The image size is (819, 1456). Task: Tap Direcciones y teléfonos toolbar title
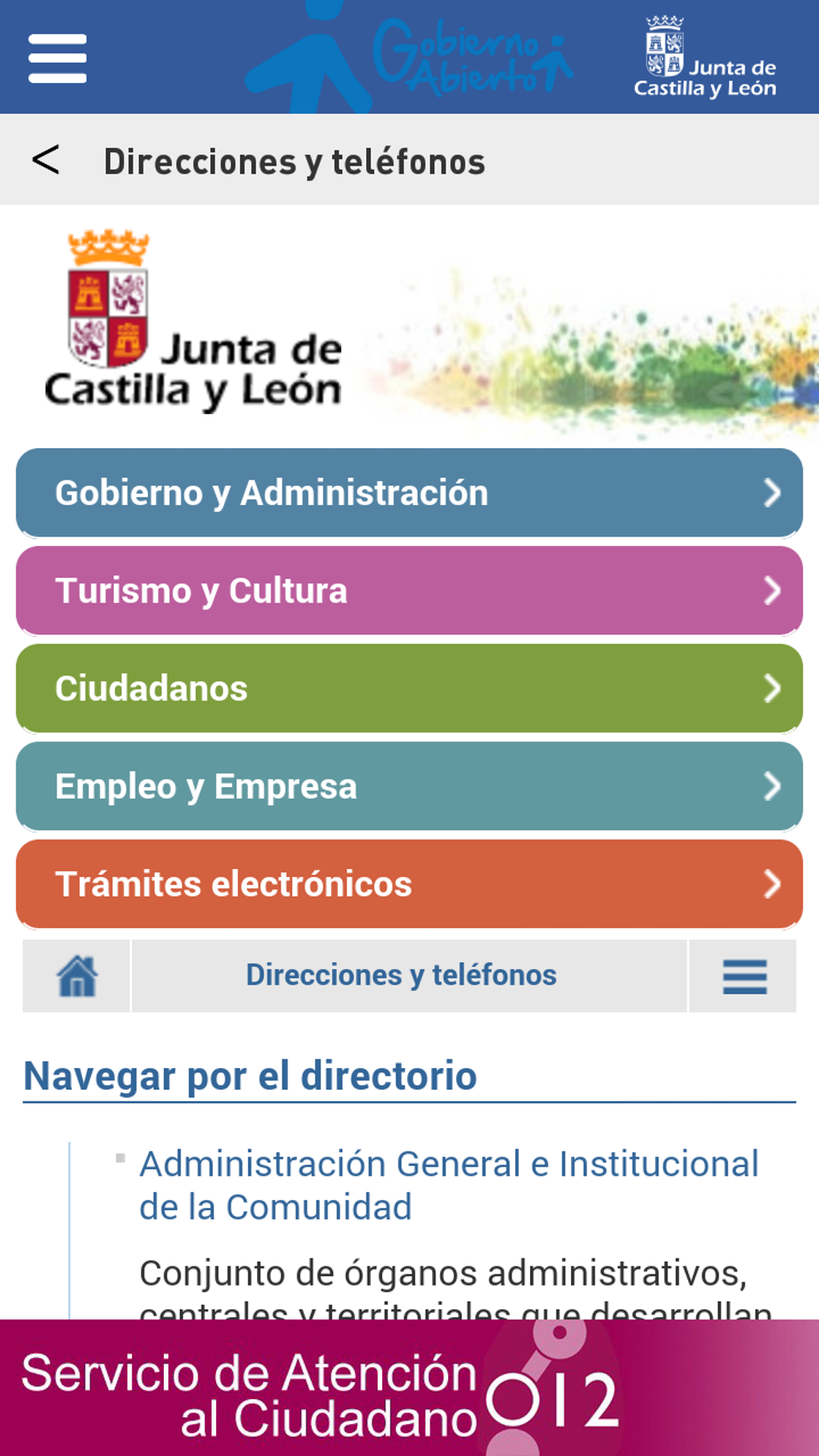(x=401, y=976)
